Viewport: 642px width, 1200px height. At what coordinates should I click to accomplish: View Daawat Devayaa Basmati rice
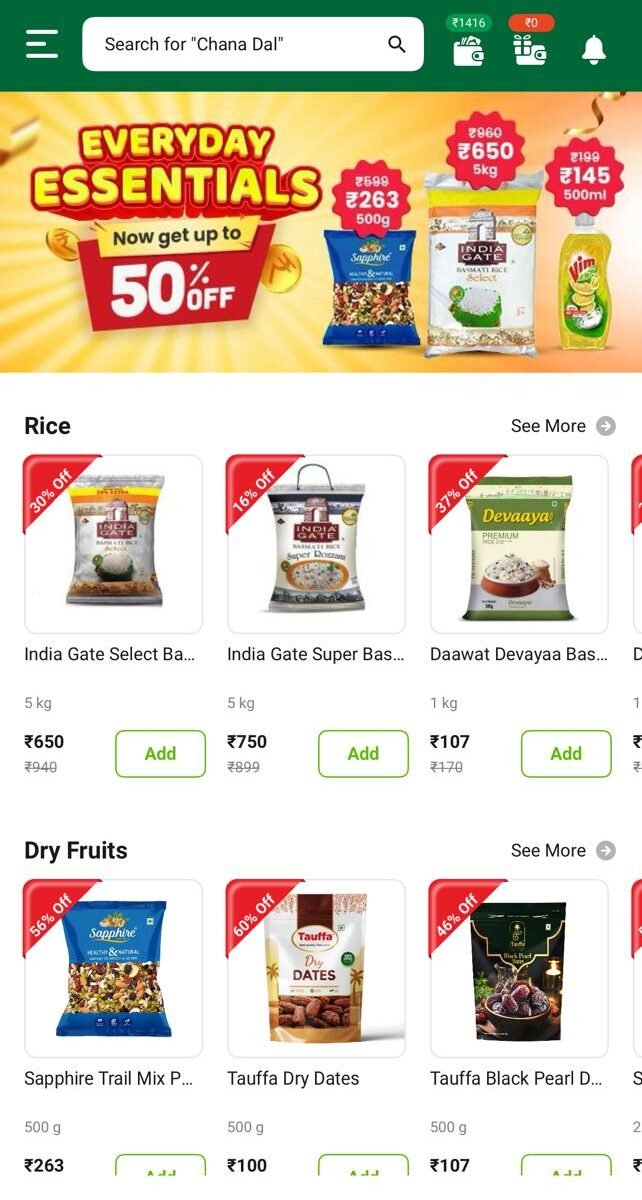point(519,544)
